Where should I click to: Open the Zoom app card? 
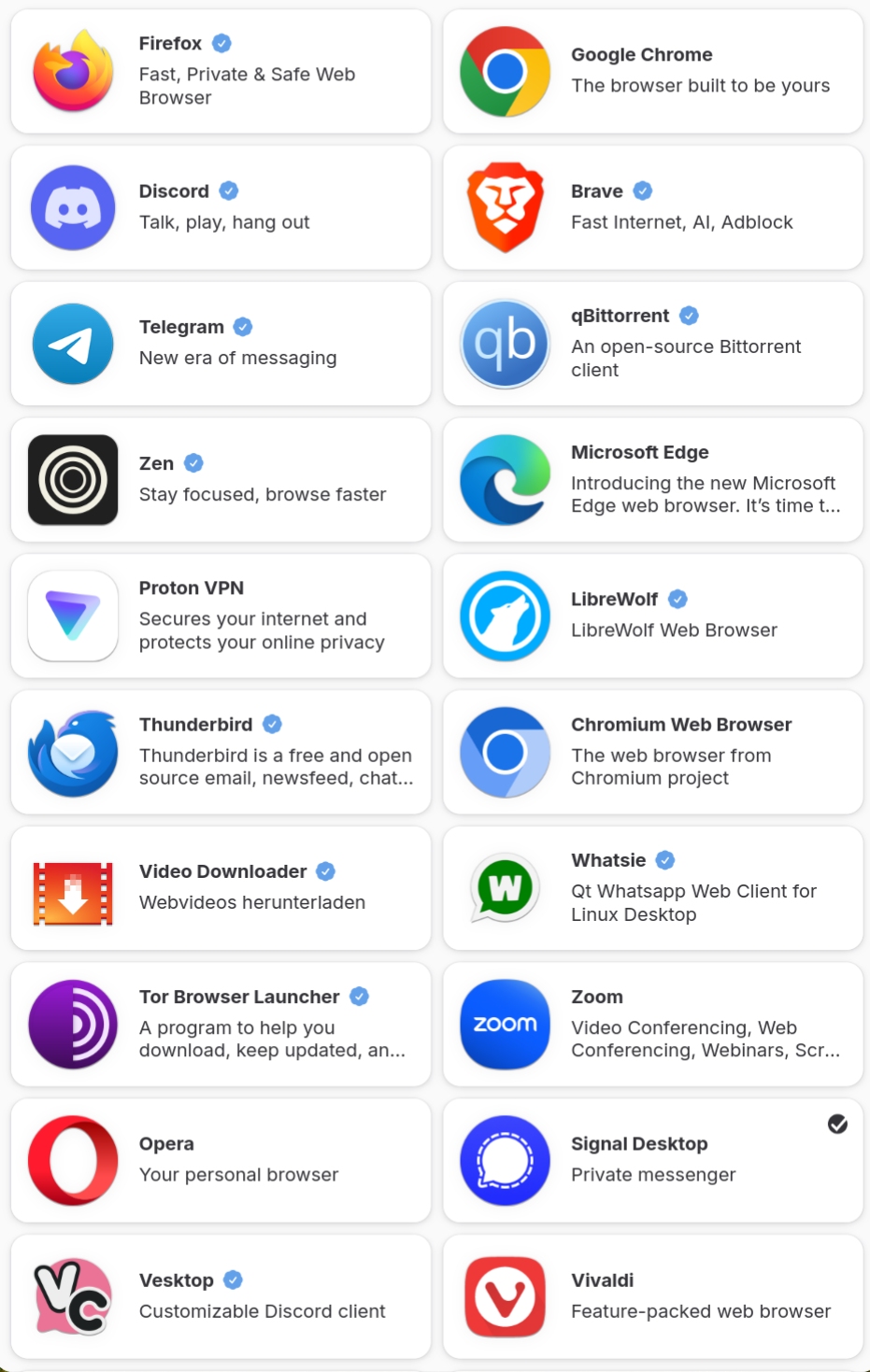pos(652,1024)
